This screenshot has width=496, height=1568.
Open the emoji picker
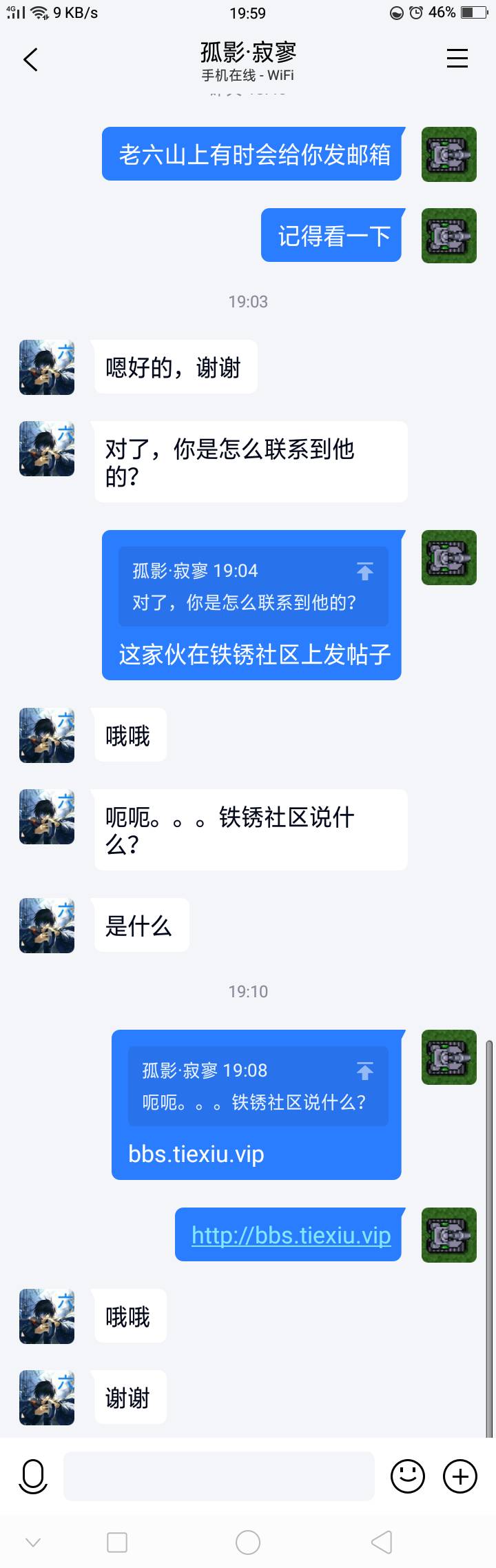pos(408,1476)
